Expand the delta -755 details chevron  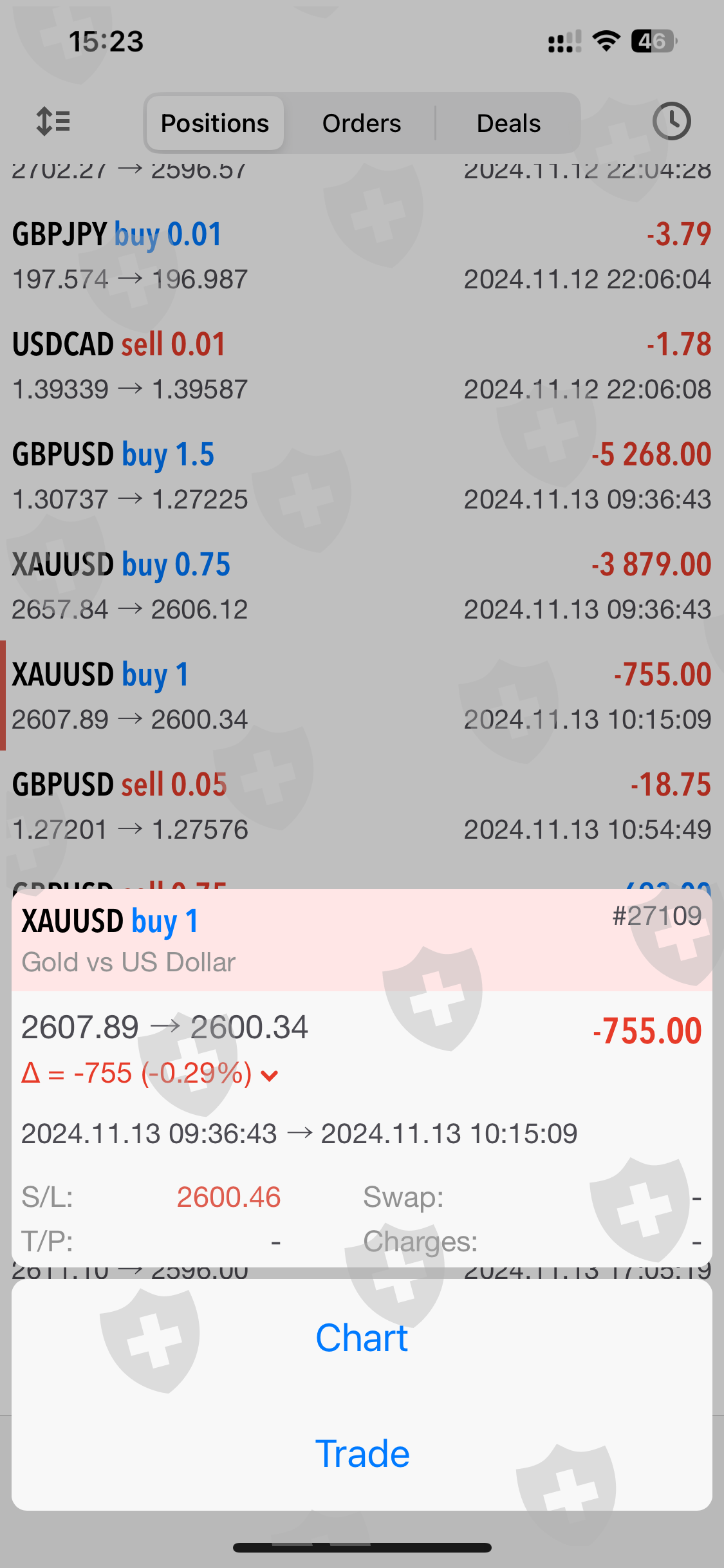tap(270, 1075)
